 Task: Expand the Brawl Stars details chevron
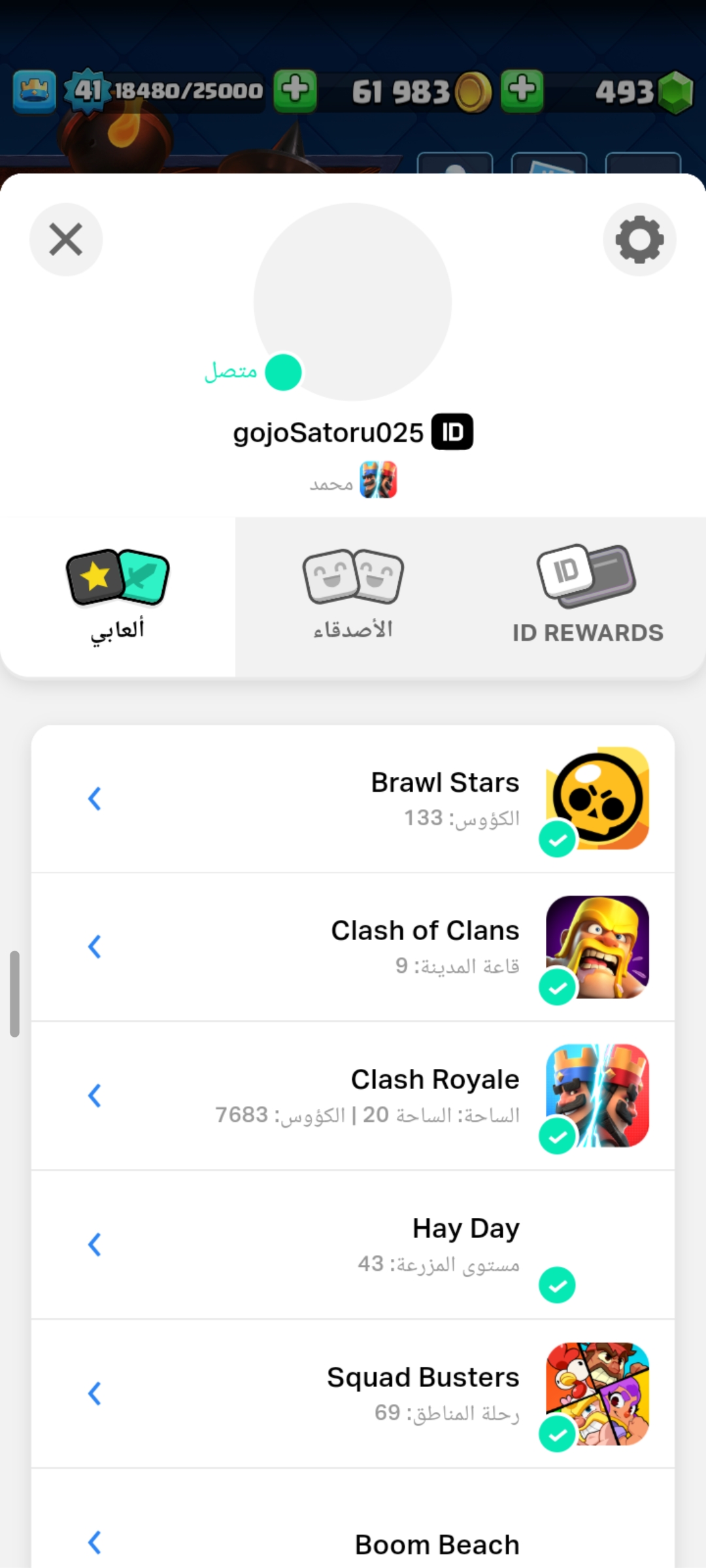(95, 798)
